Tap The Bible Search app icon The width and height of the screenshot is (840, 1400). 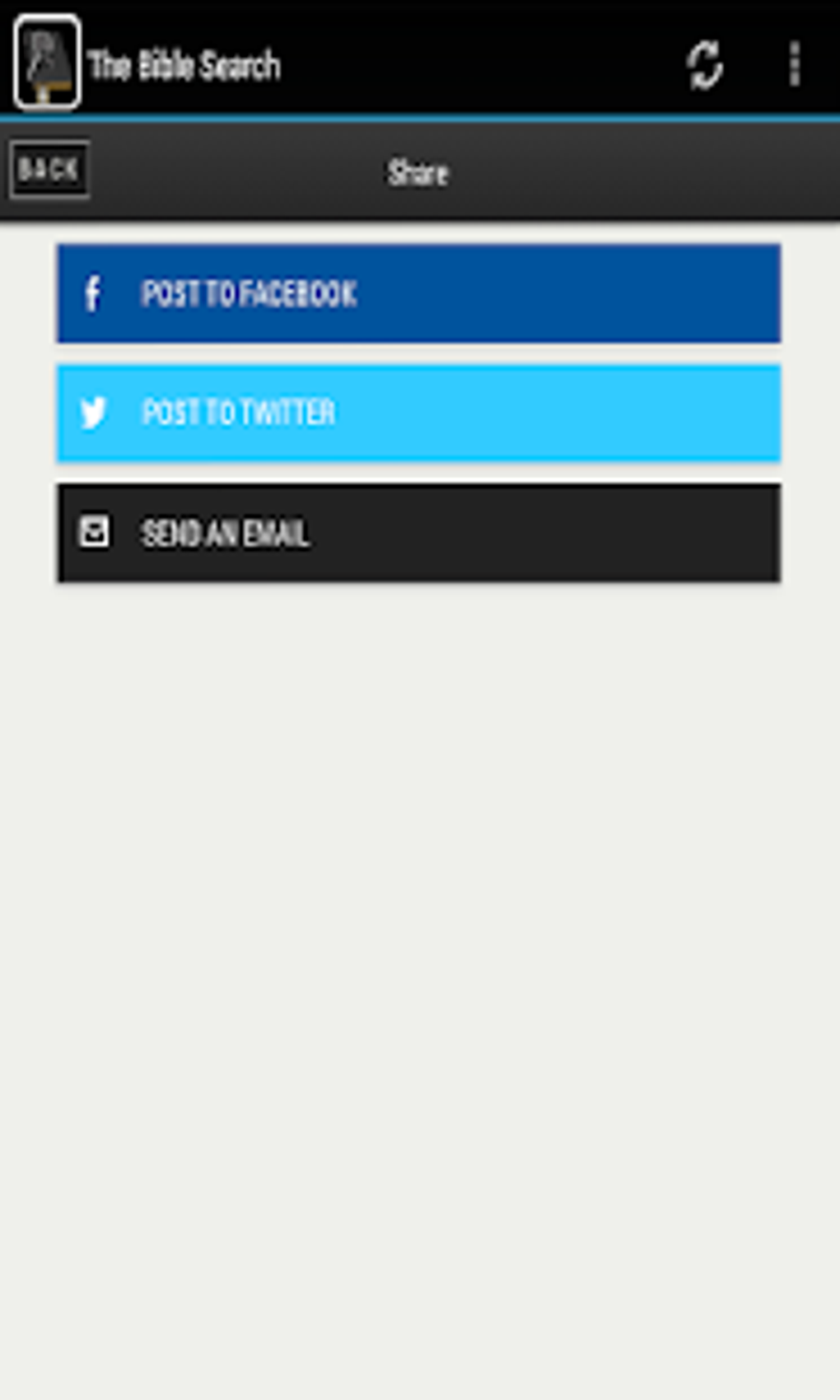(47, 63)
